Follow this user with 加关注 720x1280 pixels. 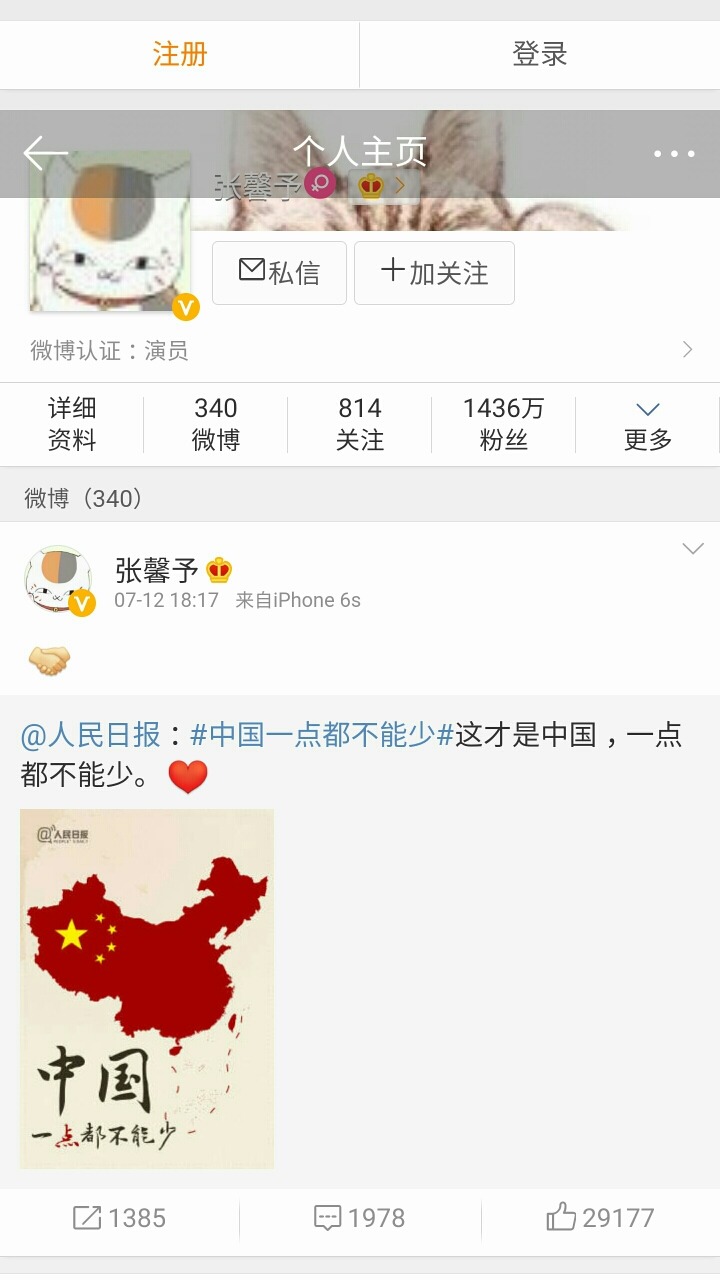click(434, 272)
